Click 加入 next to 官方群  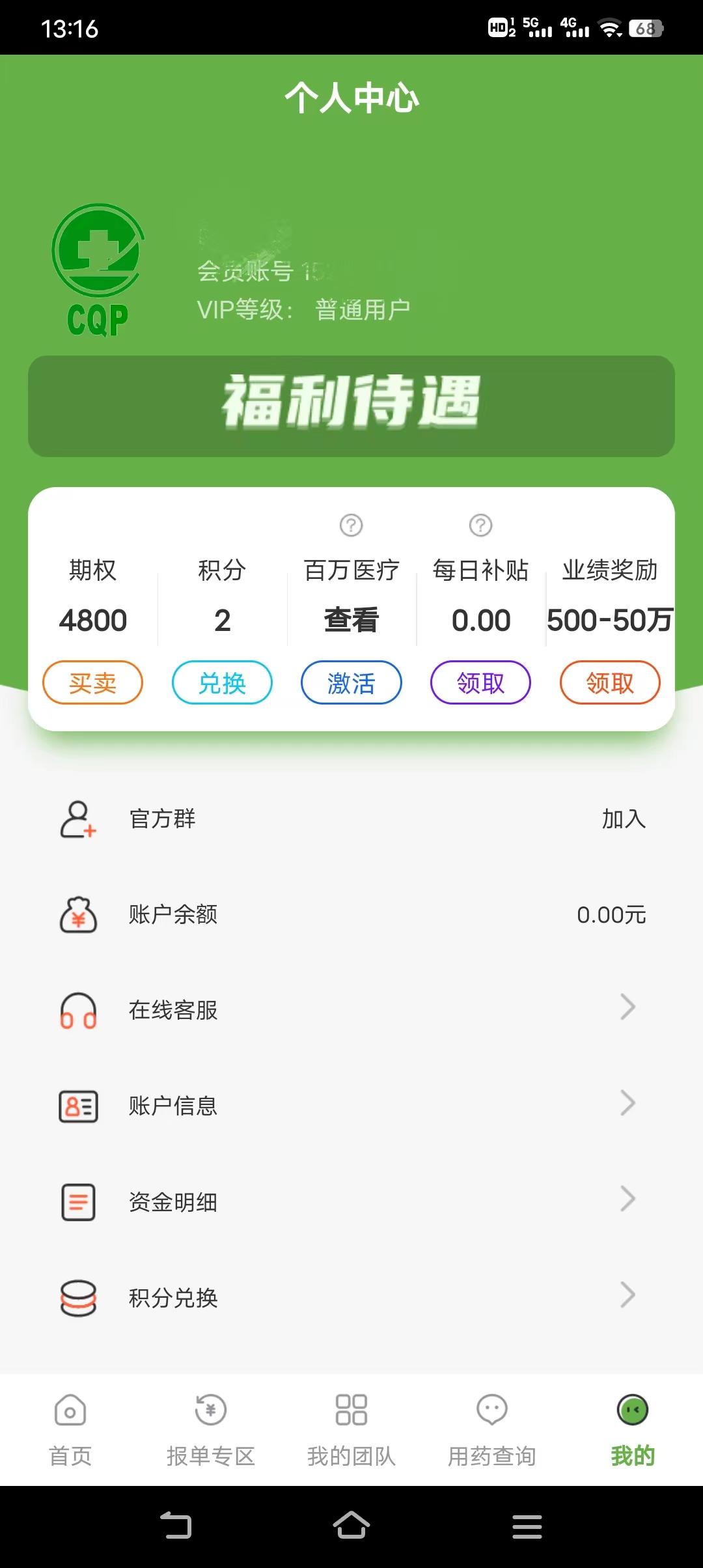pyautogui.click(x=622, y=820)
